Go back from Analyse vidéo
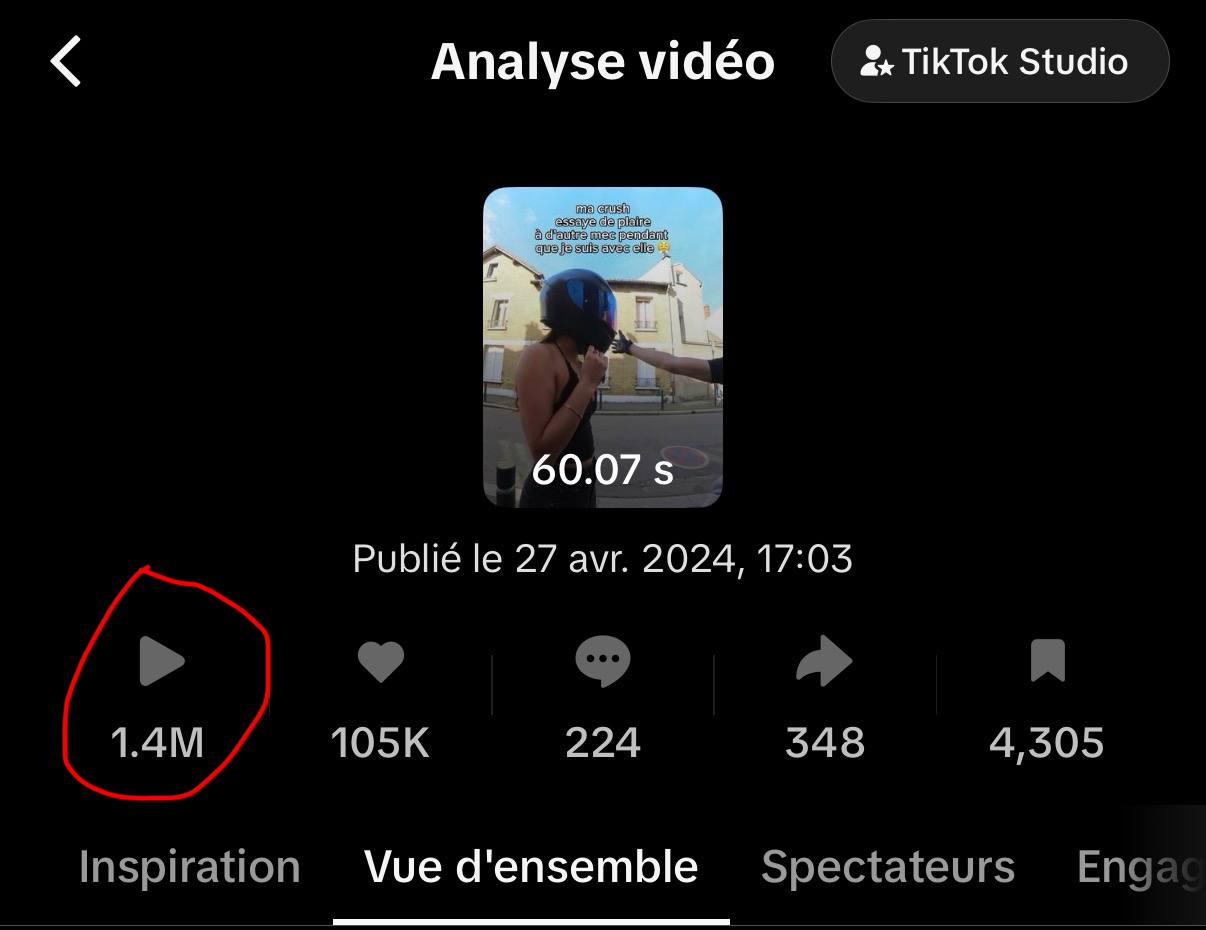 pos(66,62)
